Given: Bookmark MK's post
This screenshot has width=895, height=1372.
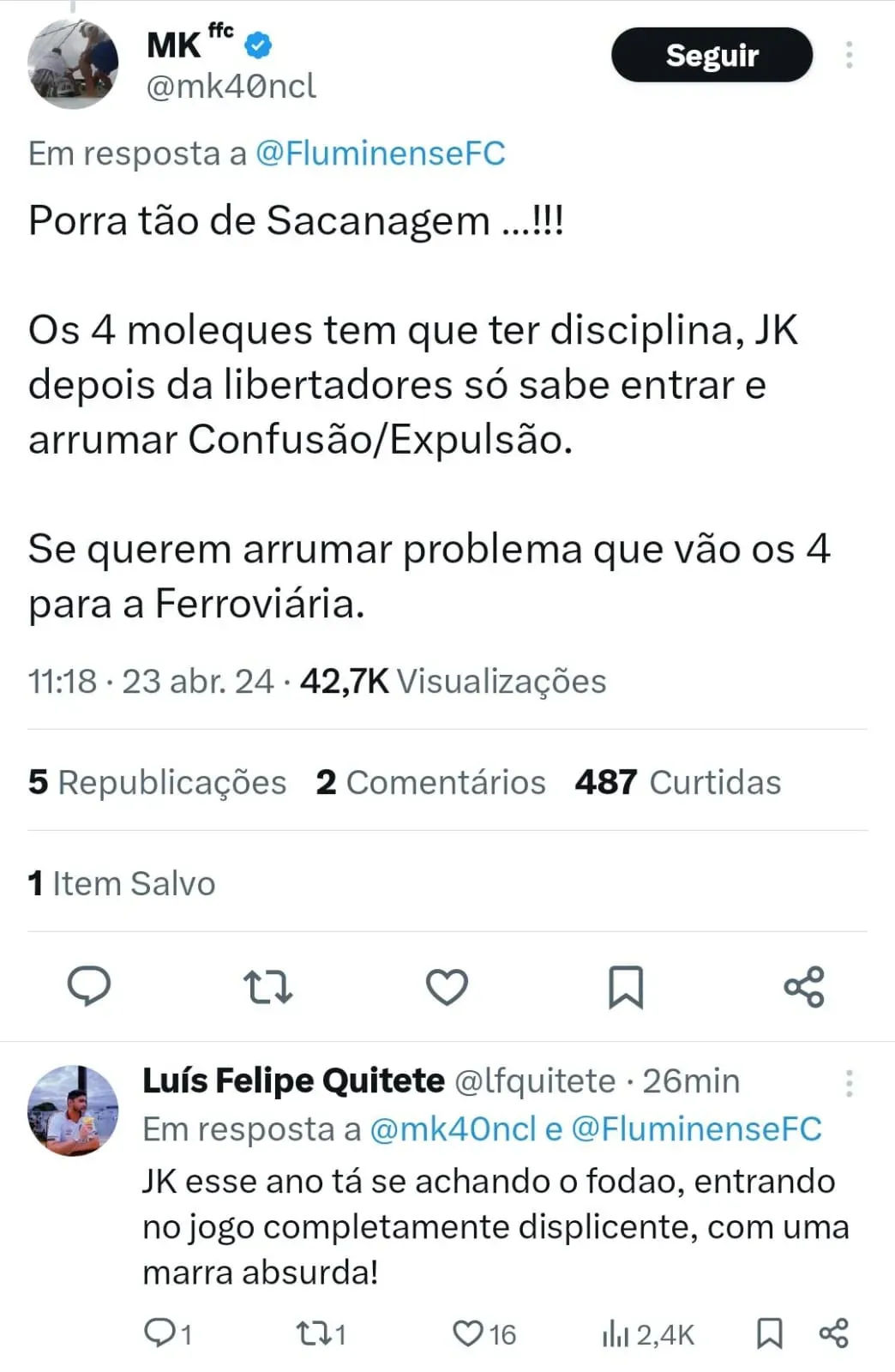Looking at the screenshot, I should coord(625,986).
